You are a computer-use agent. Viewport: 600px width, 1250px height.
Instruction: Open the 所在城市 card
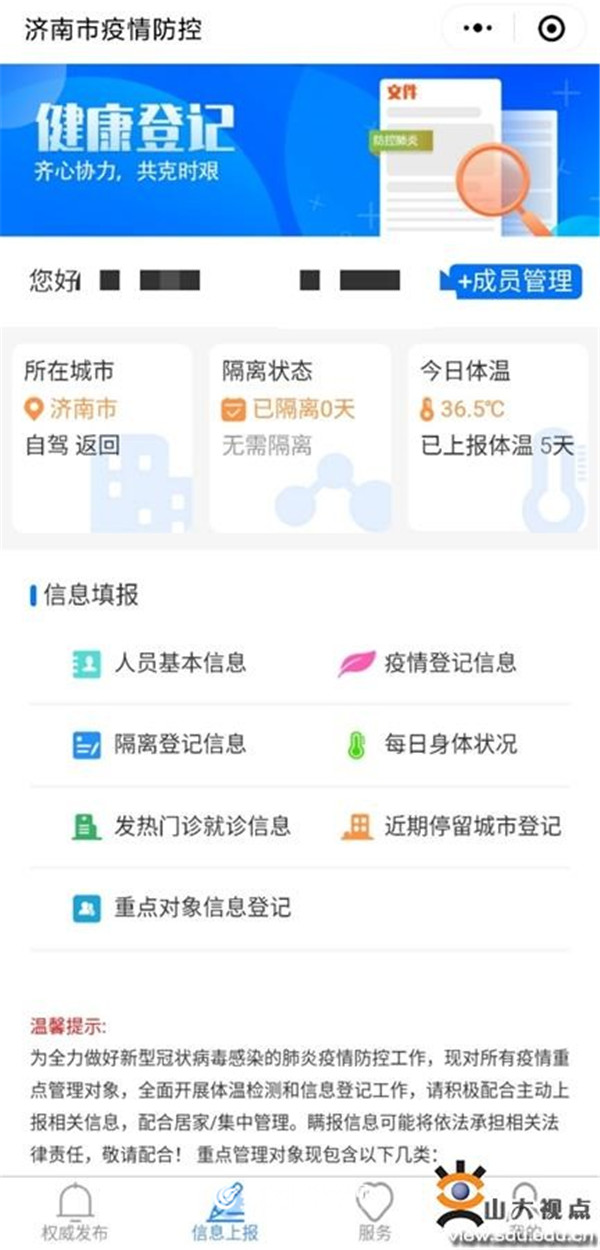[x=102, y=438]
